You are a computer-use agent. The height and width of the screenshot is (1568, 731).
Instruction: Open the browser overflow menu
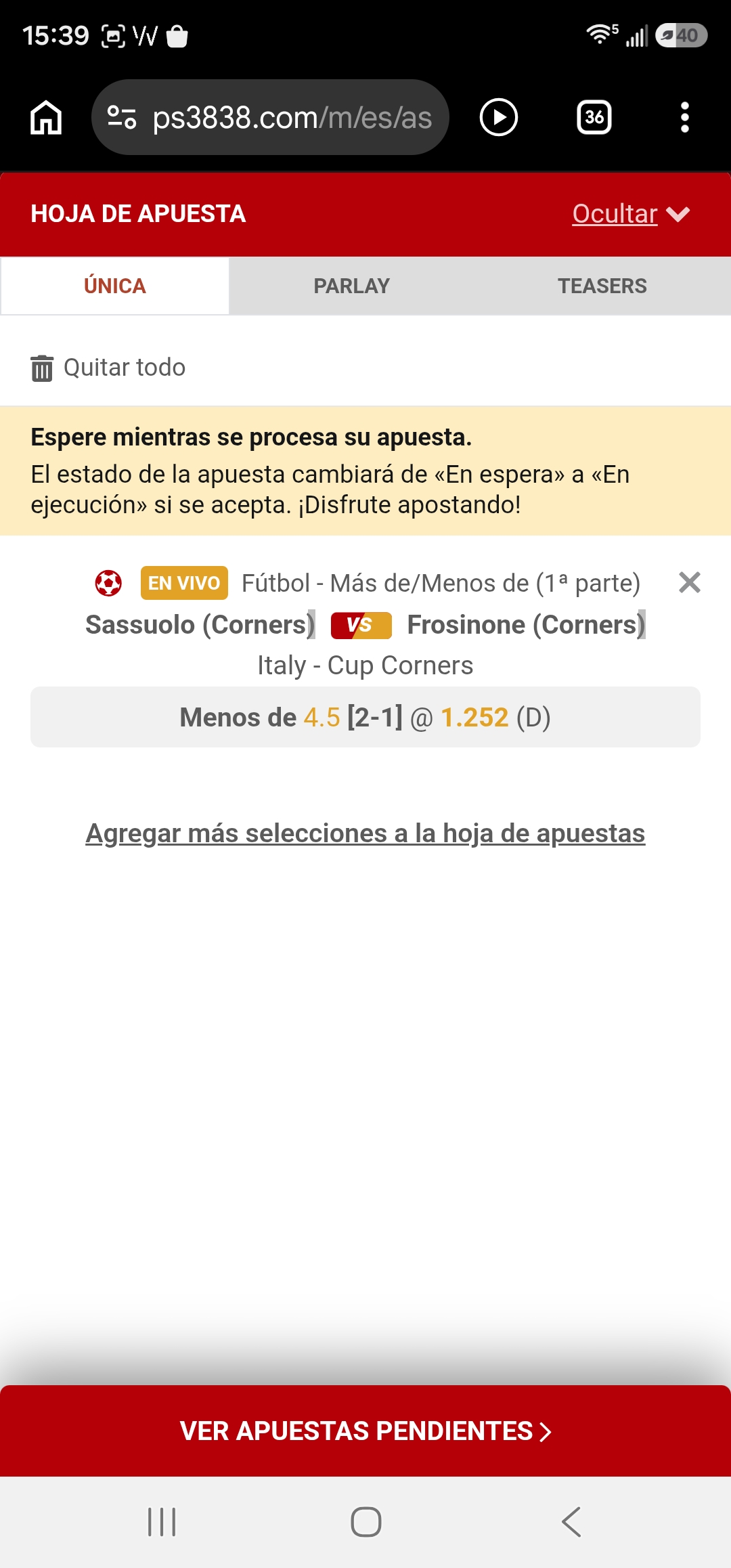(x=685, y=117)
